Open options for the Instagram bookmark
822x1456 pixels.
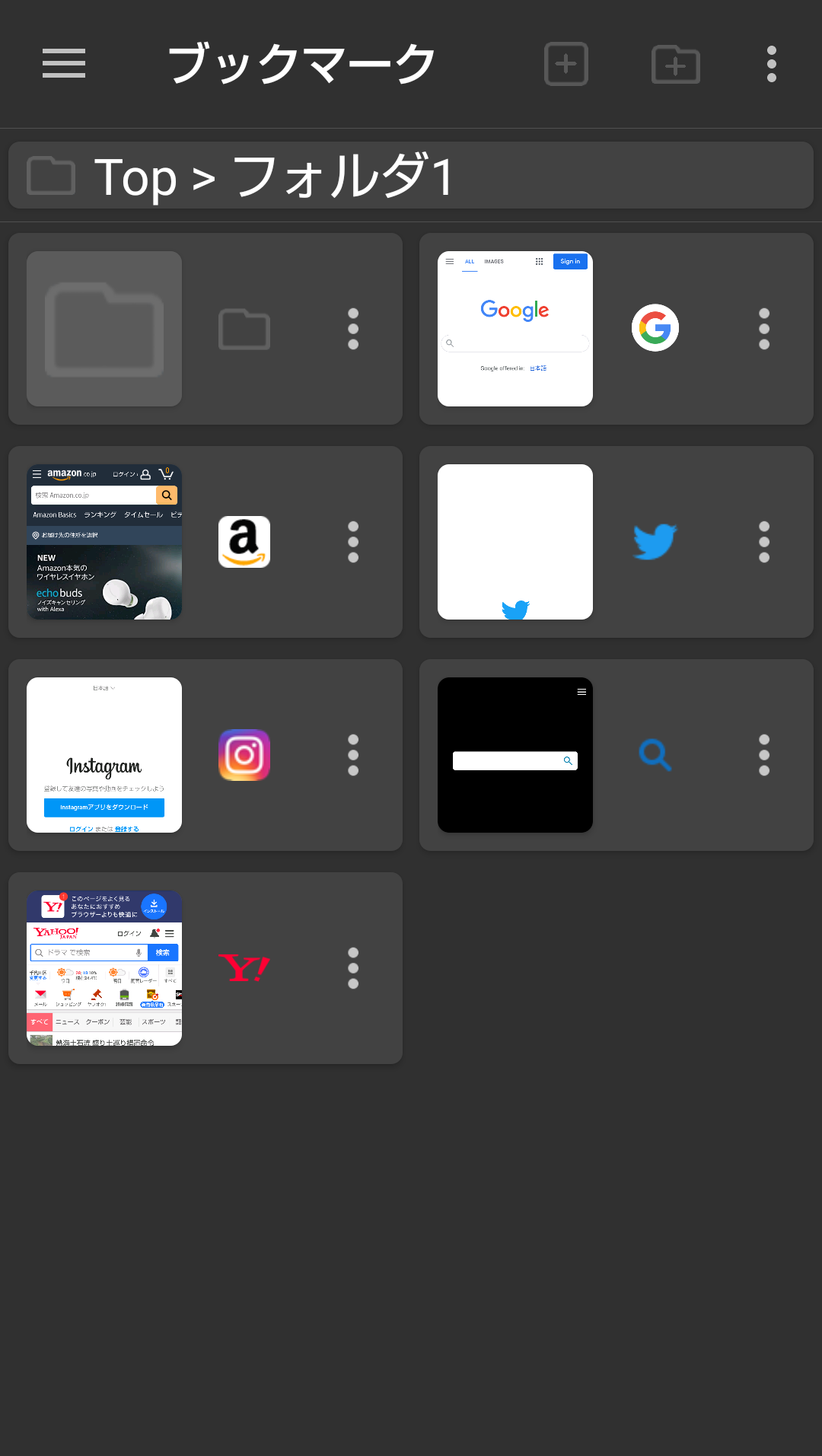pyautogui.click(x=353, y=755)
